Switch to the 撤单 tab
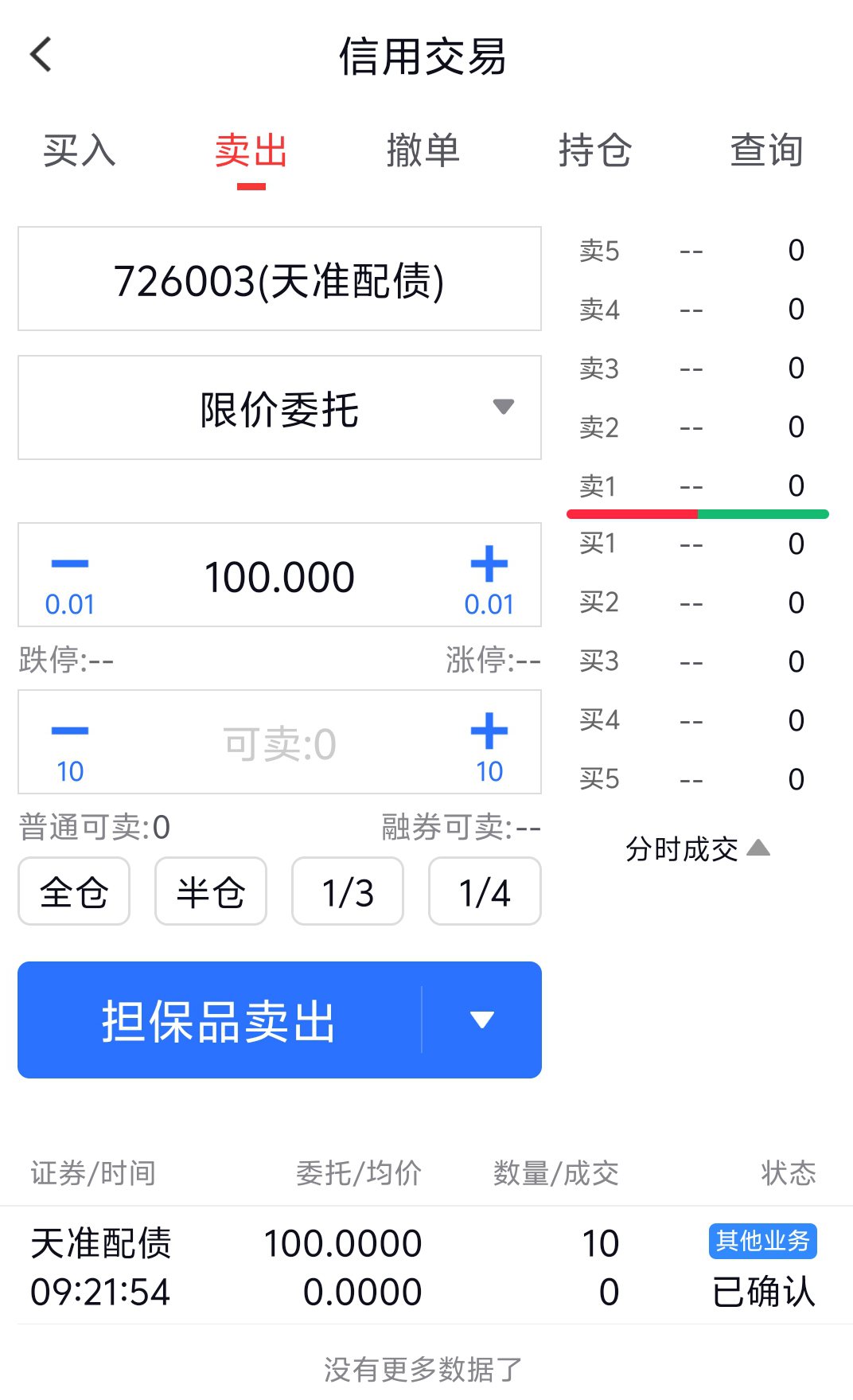The width and height of the screenshot is (853, 1400). (x=423, y=150)
